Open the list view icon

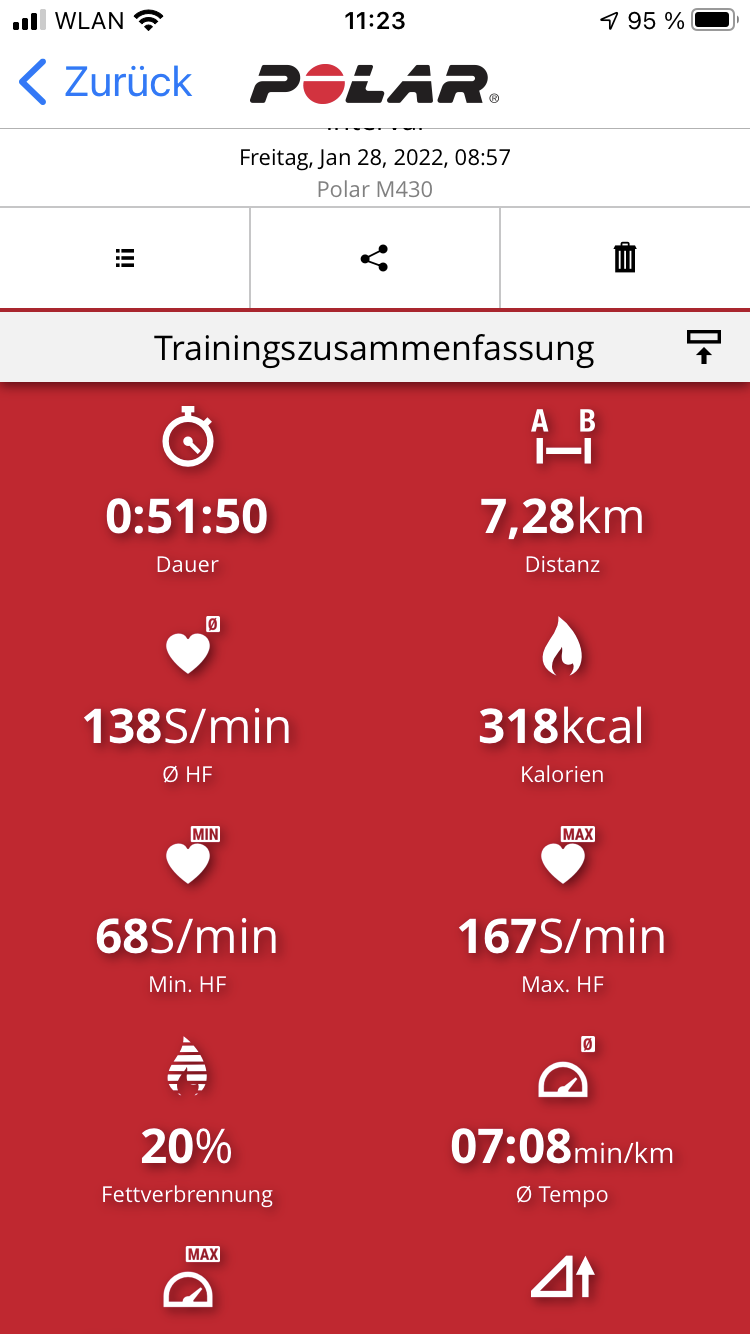pos(124,258)
